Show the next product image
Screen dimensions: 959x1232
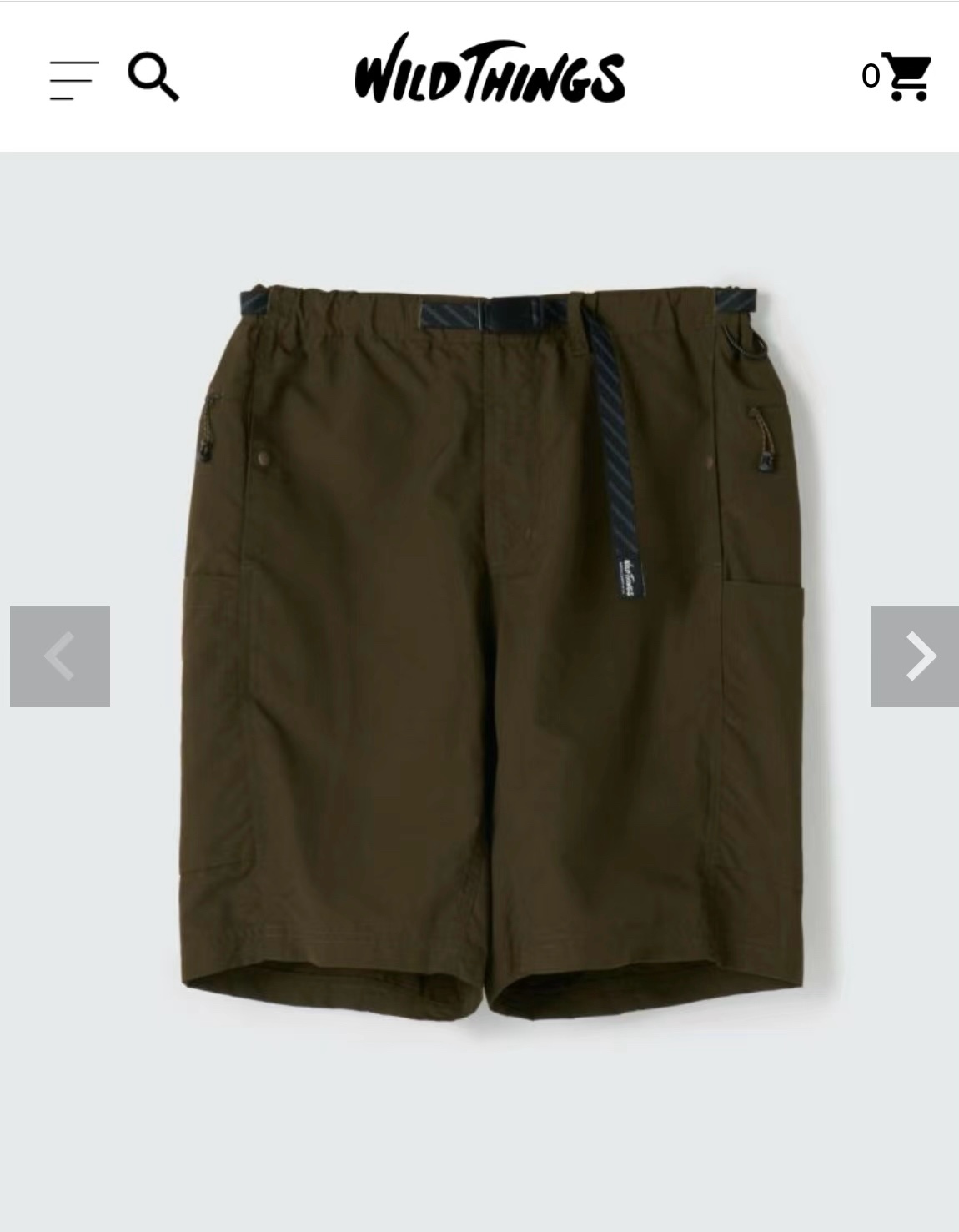pos(914,656)
